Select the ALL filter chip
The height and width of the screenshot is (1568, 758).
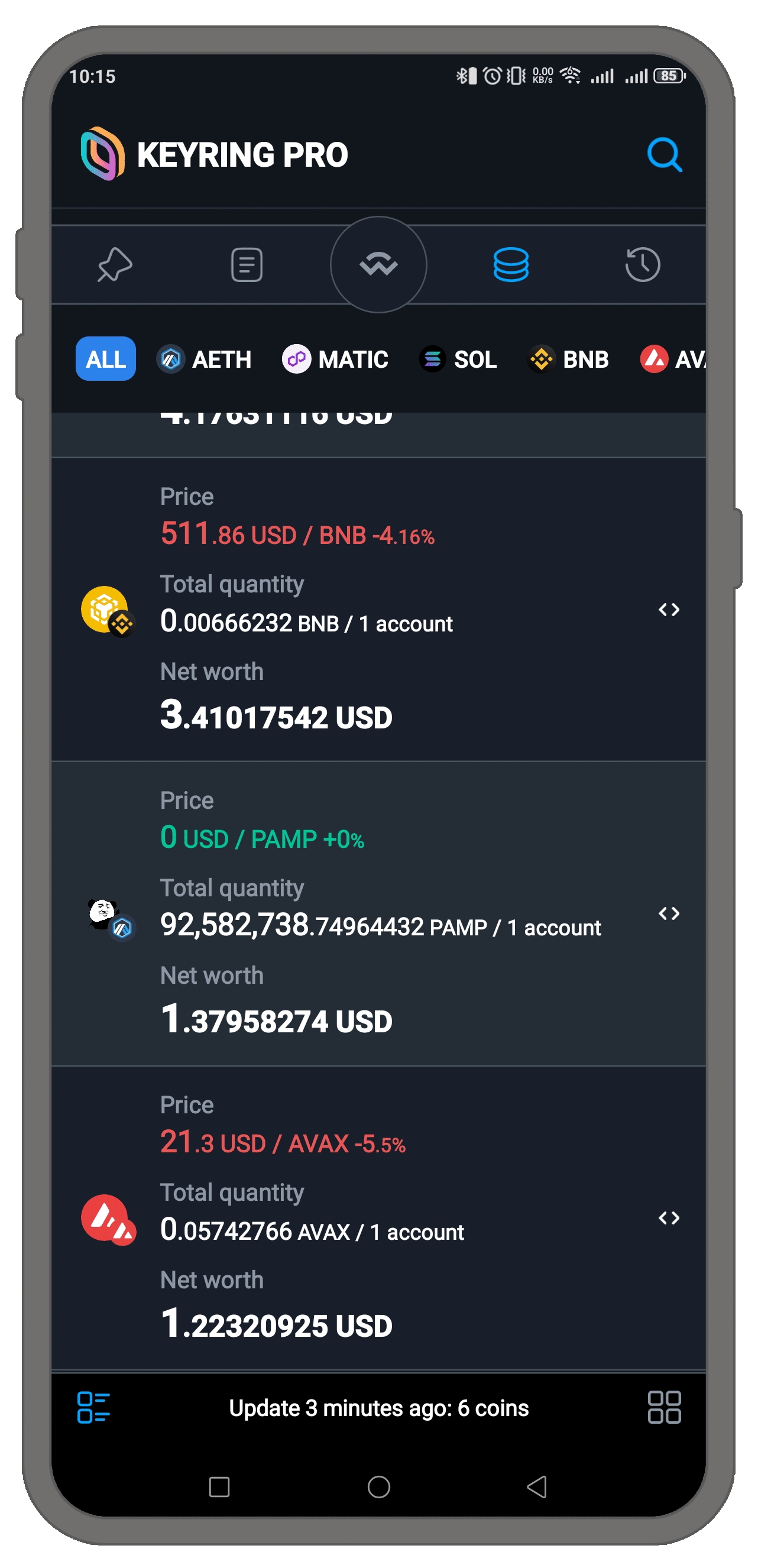[106, 359]
